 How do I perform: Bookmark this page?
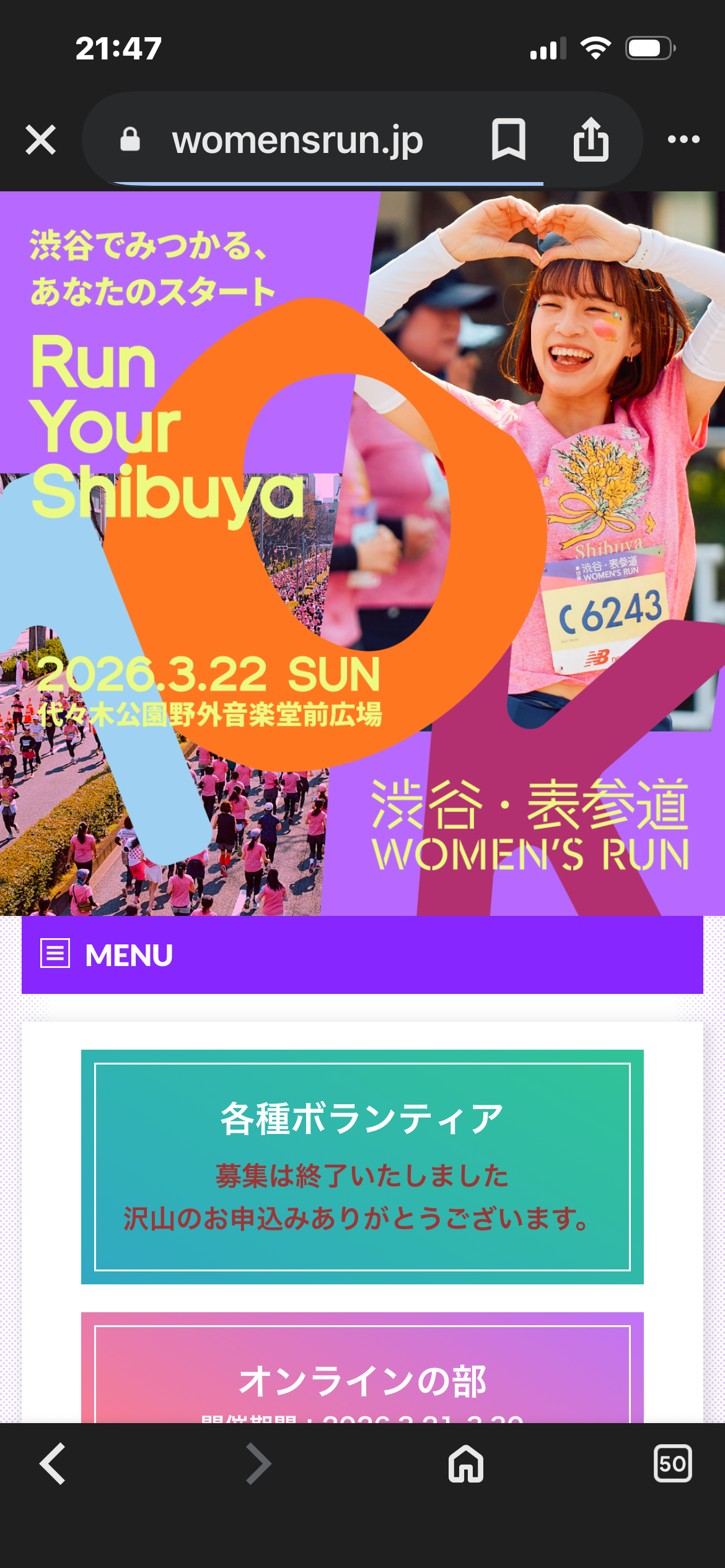[x=508, y=140]
